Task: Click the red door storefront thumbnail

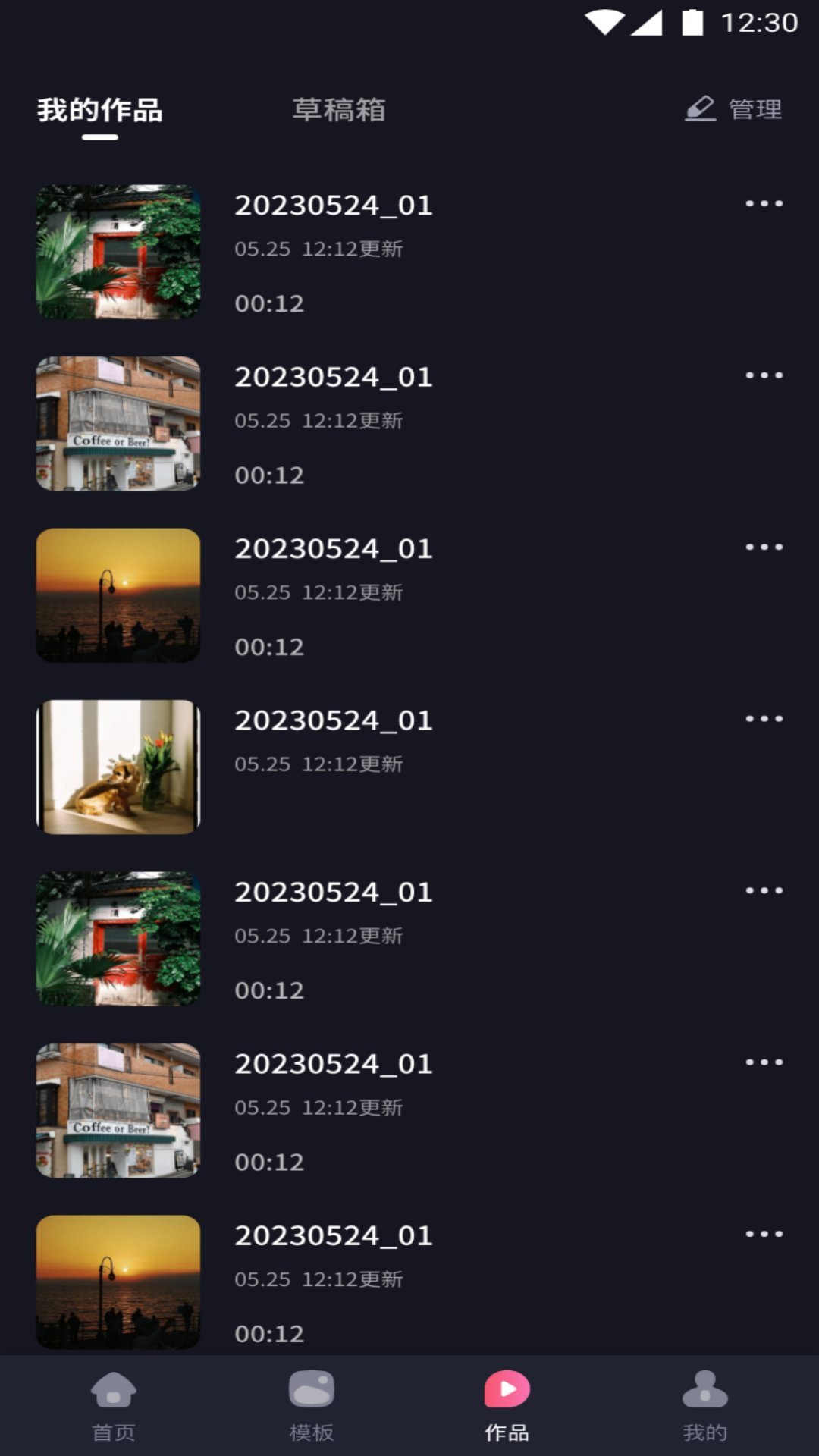Action: 118,253
